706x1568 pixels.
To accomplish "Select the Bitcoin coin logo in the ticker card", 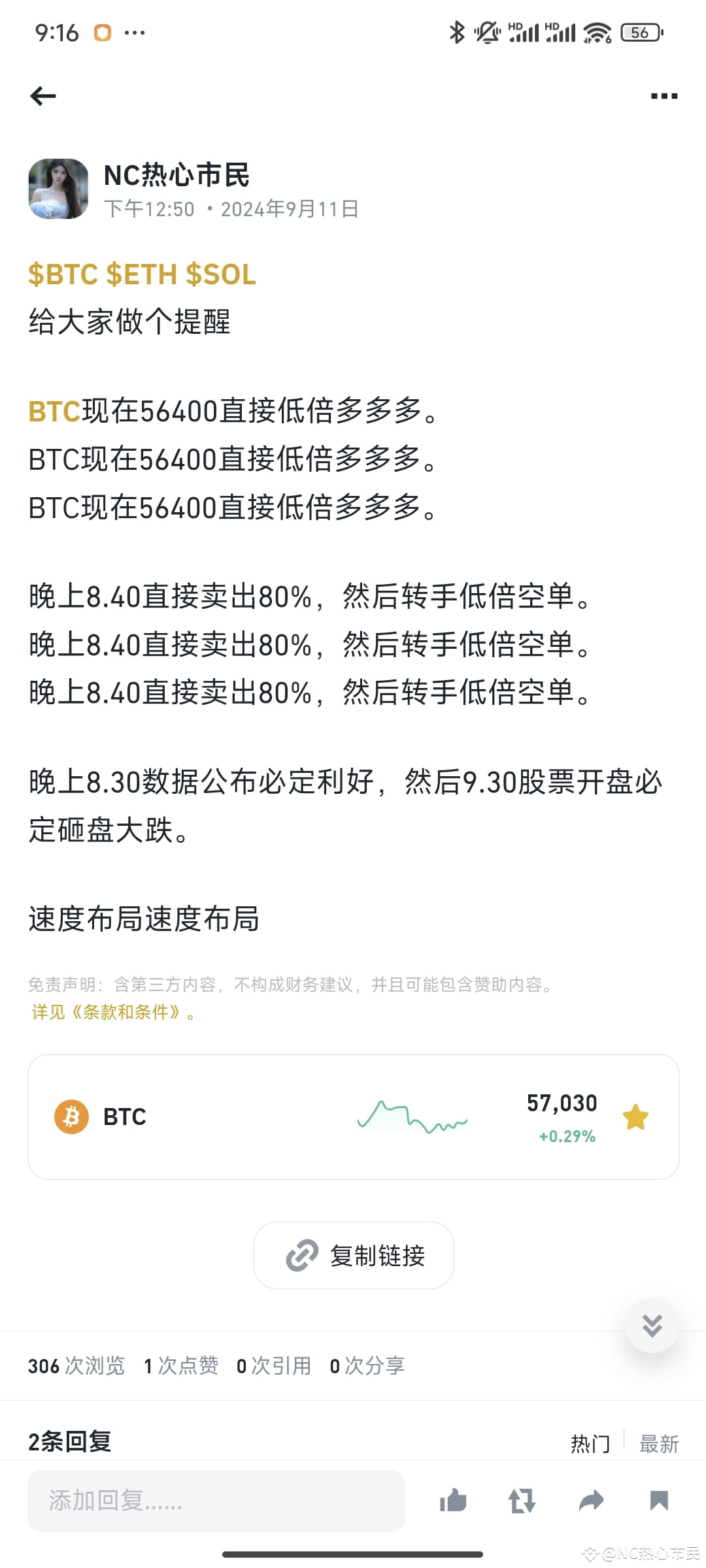I will 72,1116.
